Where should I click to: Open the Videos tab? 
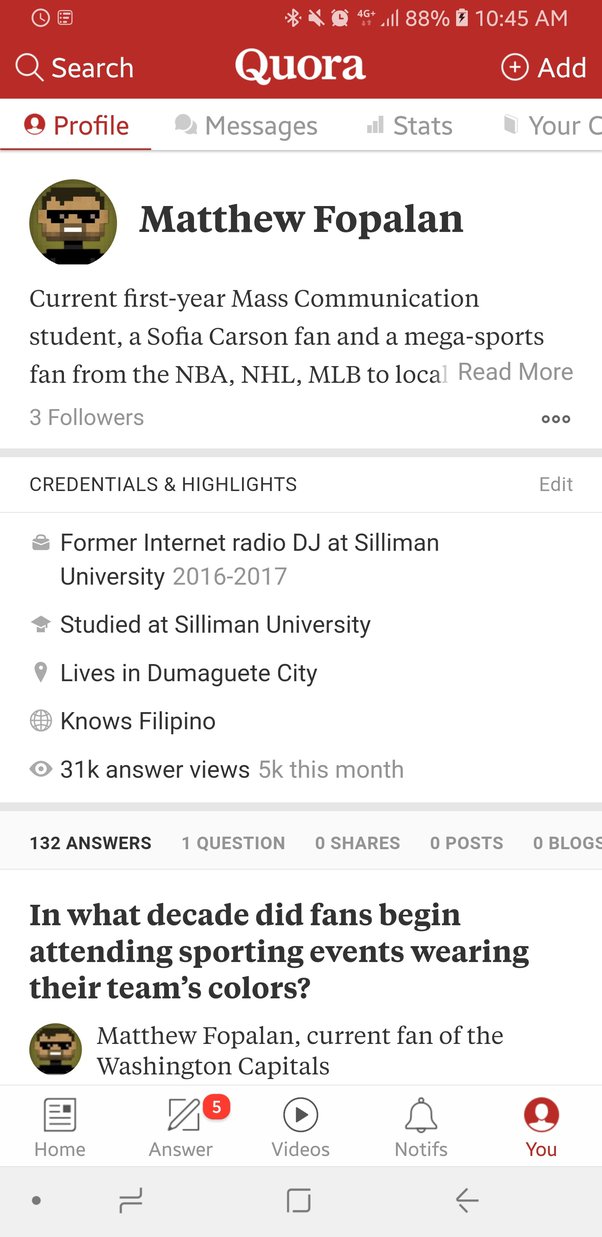[301, 1128]
